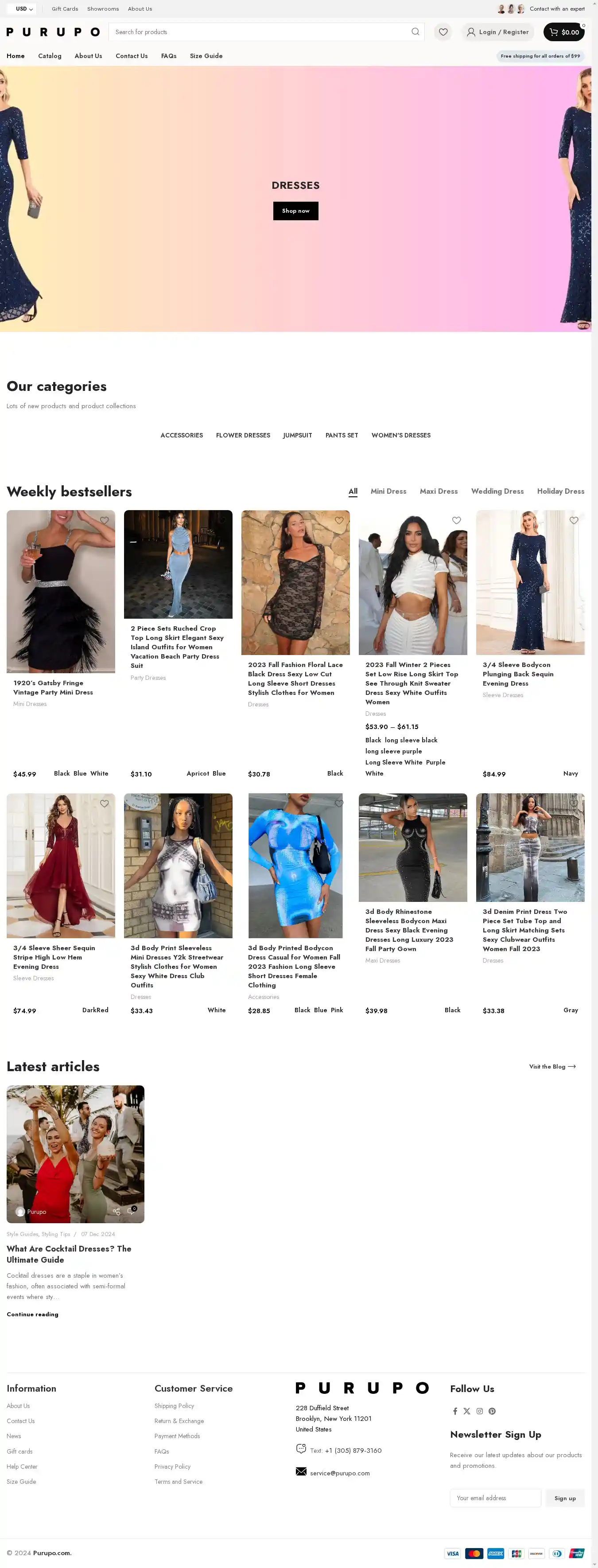This screenshot has height=1568, width=598.
Task: Open the Size Guide page from top menu
Action: click(x=206, y=56)
